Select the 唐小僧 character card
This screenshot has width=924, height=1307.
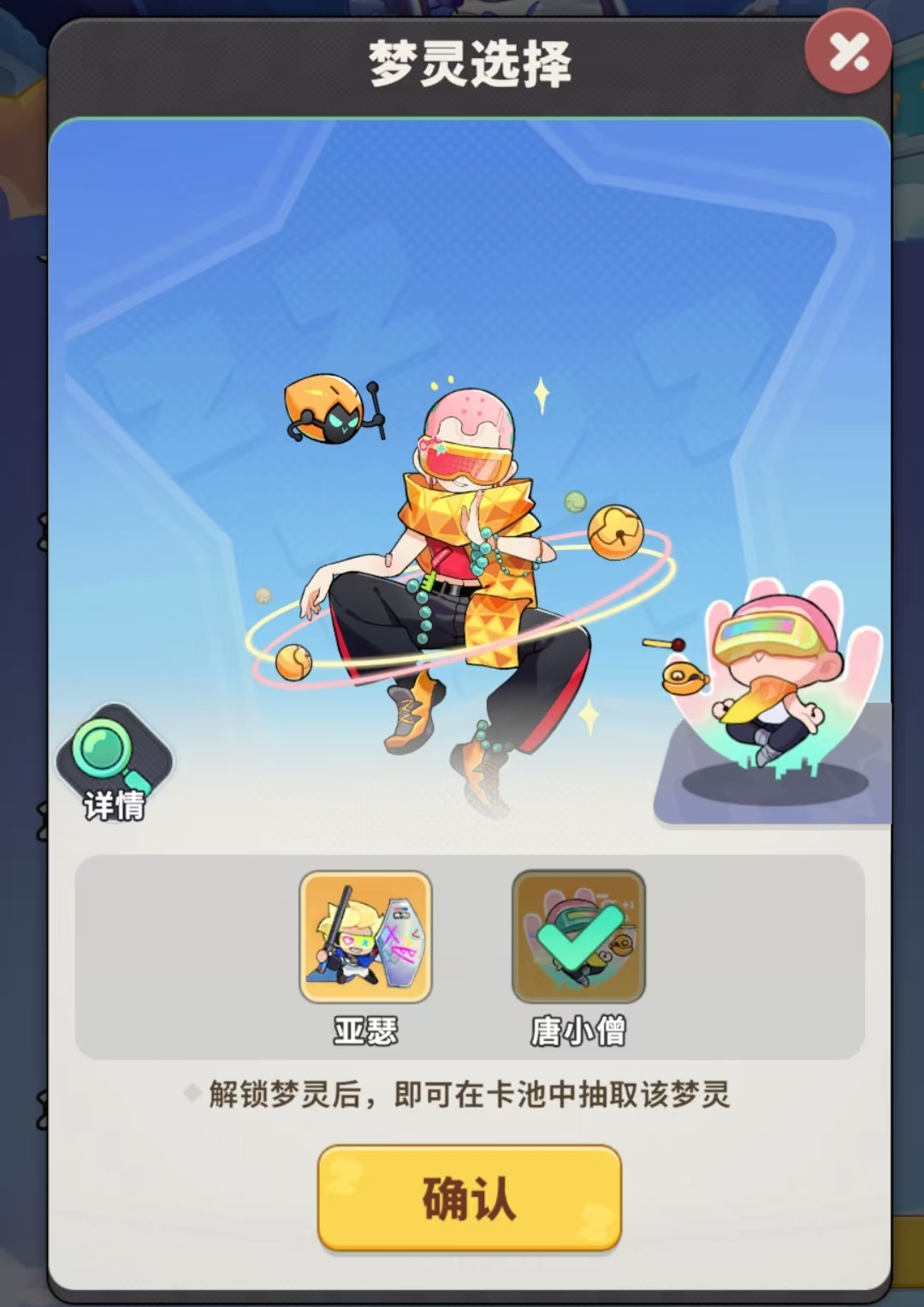tap(578, 937)
